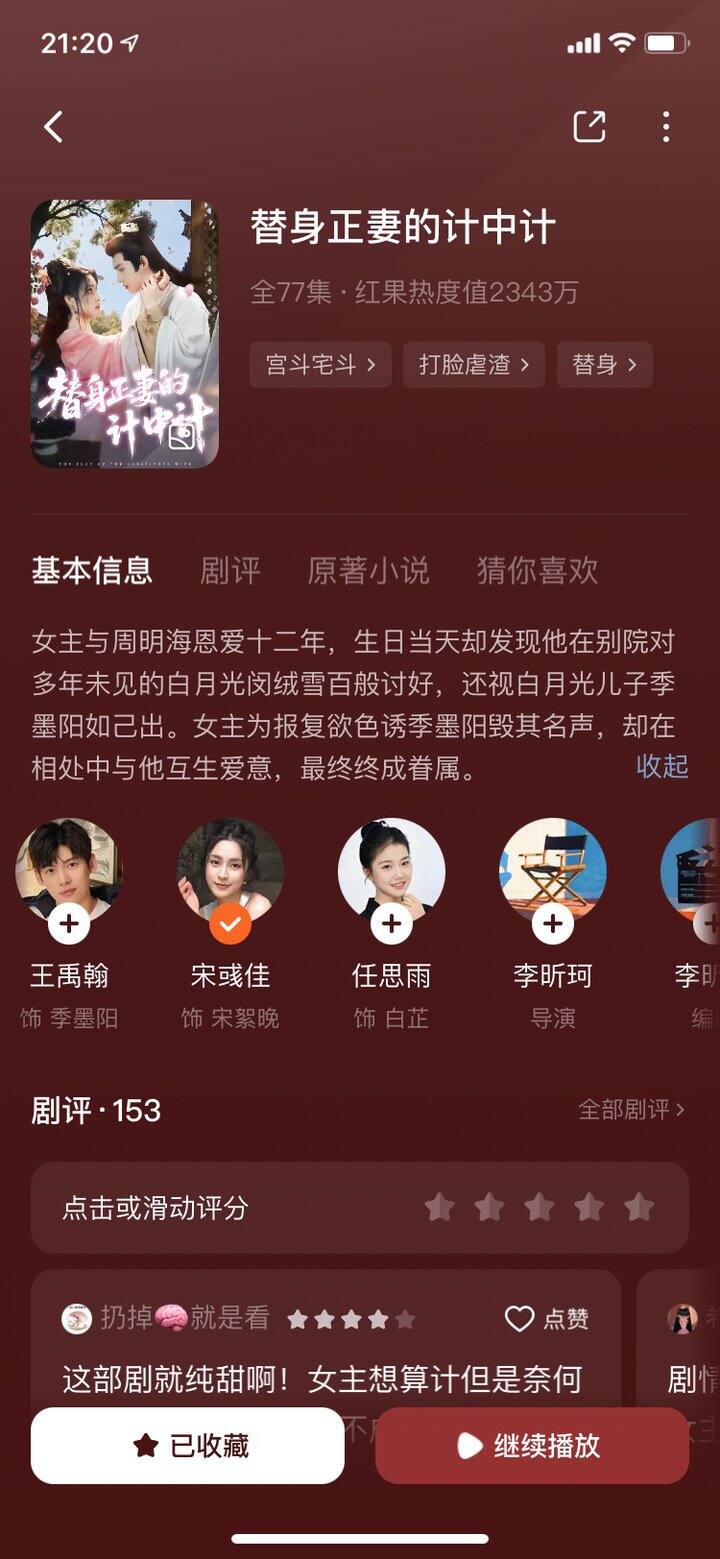
Task: Rate the drama five stars
Action: click(639, 1207)
